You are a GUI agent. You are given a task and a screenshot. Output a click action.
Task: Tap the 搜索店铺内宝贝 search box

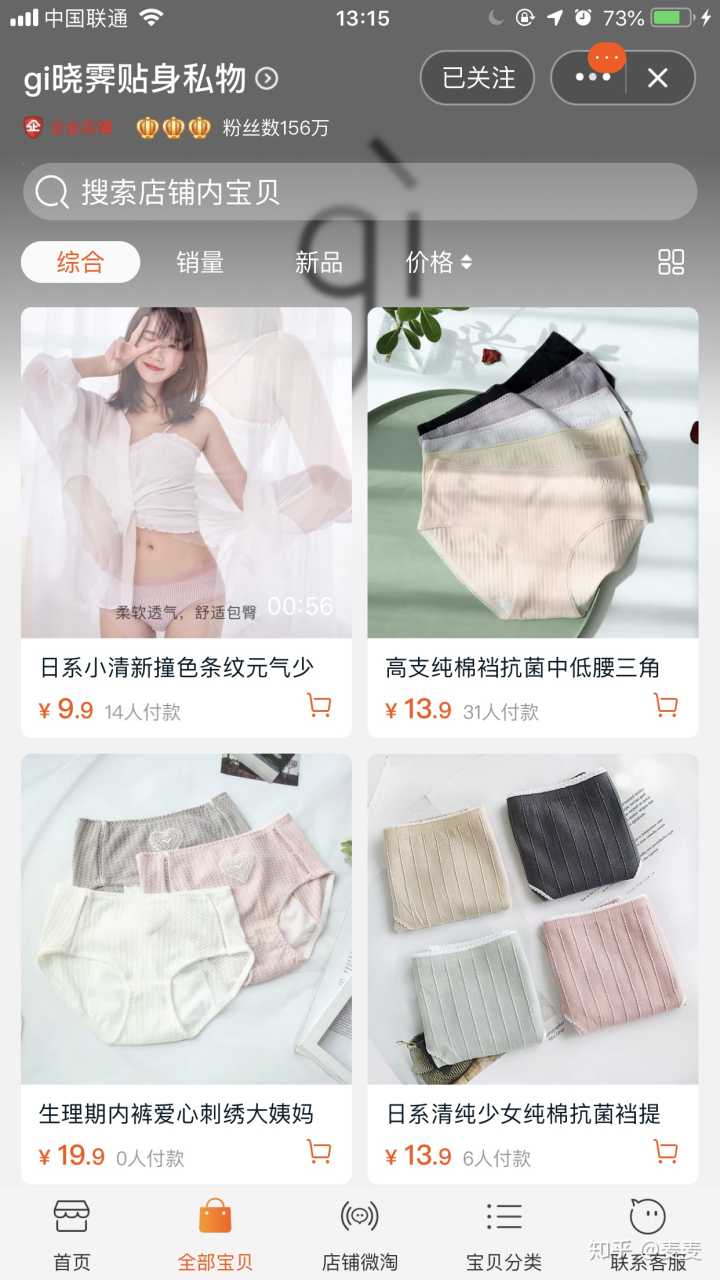(360, 192)
